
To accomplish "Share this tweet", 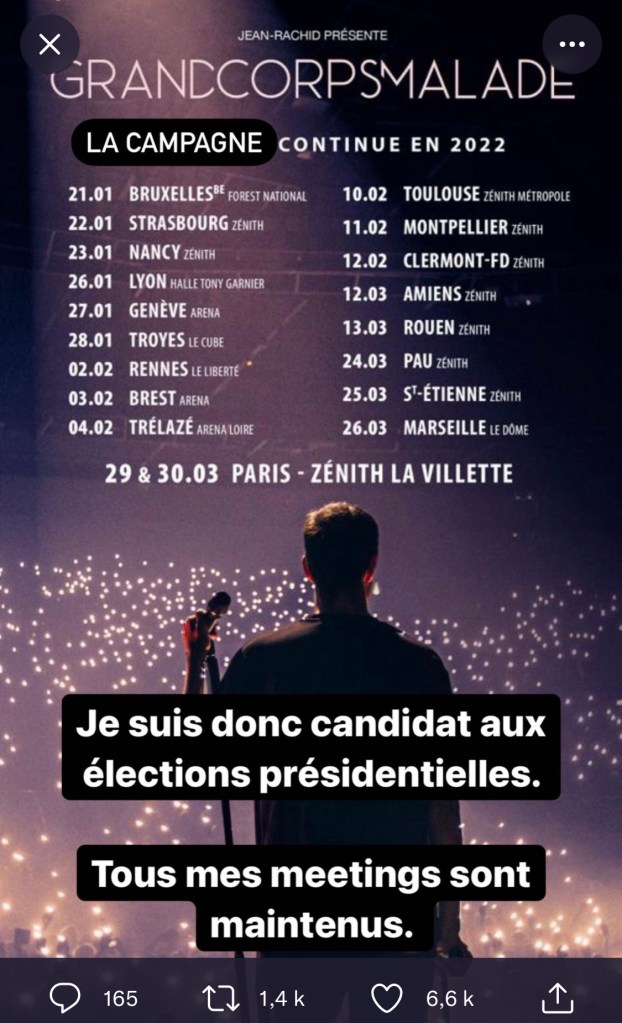I will coord(558,997).
